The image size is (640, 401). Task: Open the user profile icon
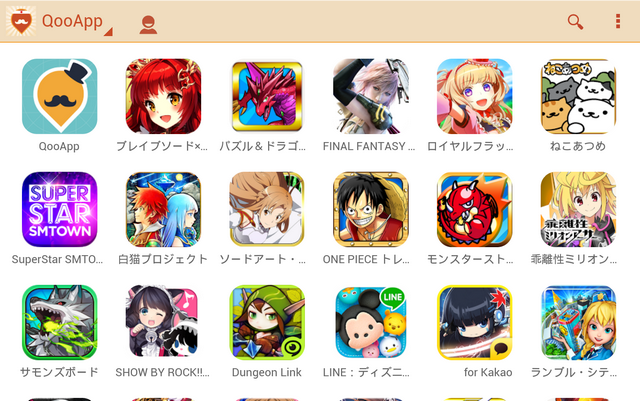pyautogui.click(x=148, y=23)
